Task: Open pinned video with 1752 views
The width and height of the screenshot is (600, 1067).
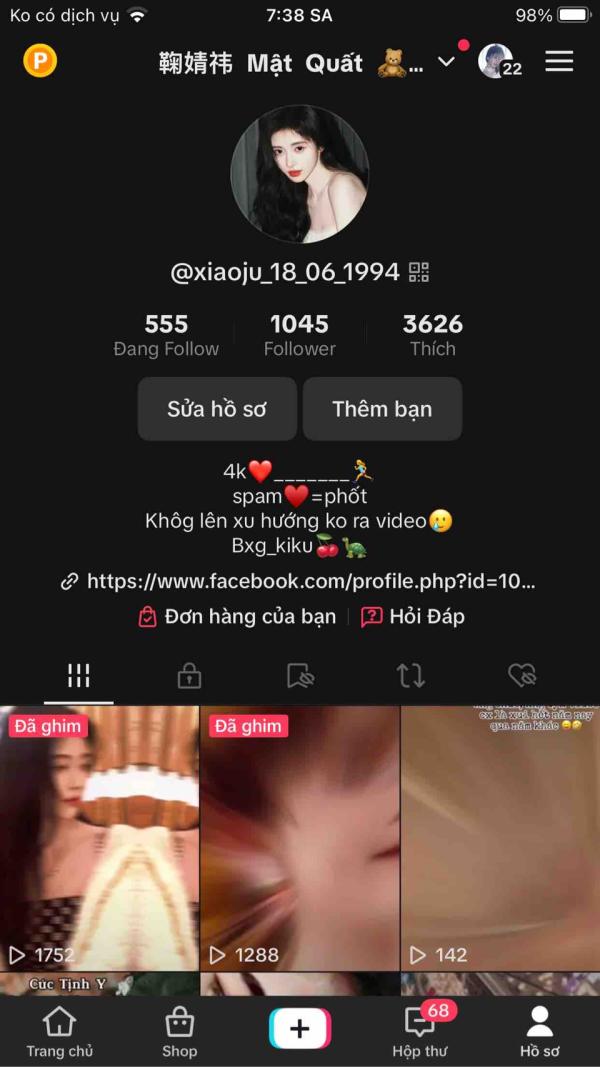Action: click(99, 840)
